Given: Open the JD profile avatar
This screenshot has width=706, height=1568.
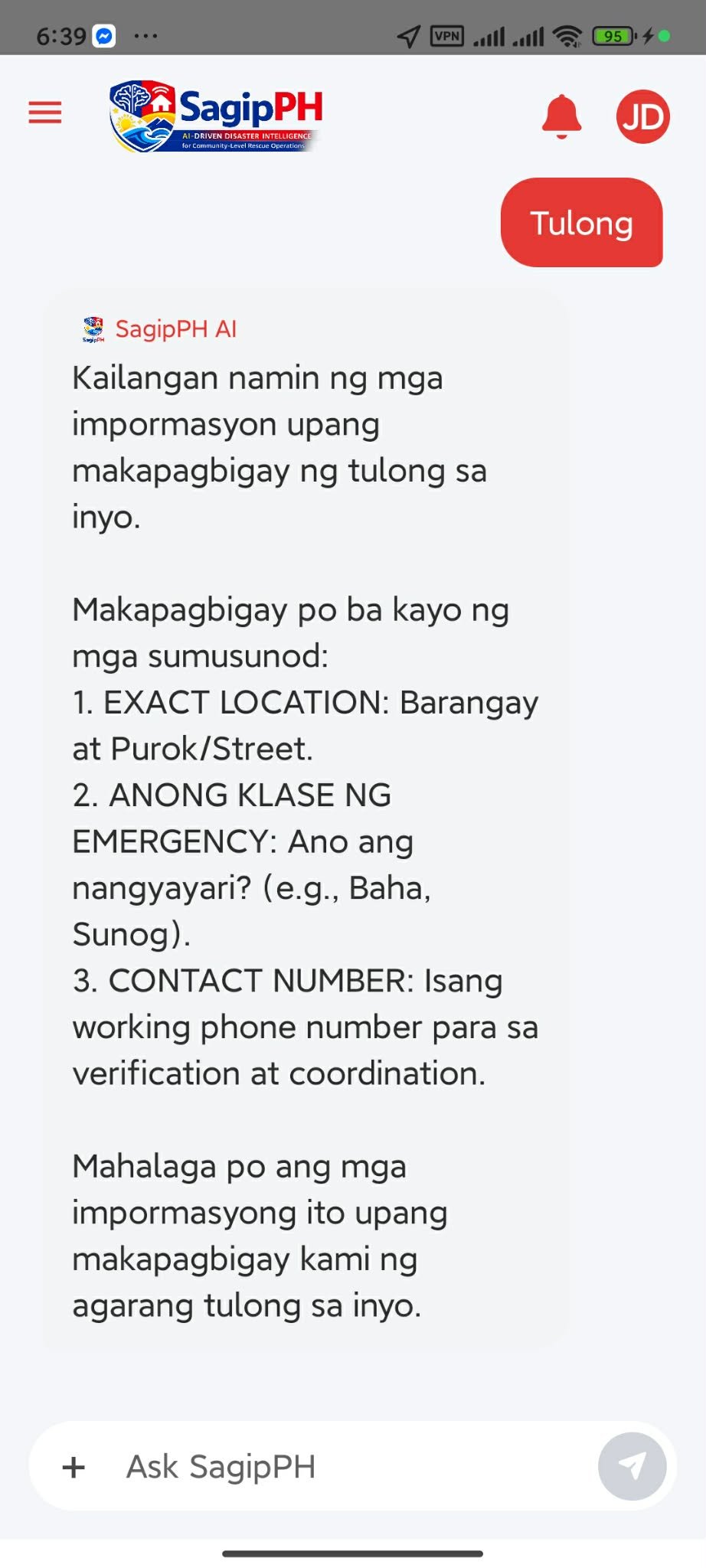Looking at the screenshot, I should coord(642,116).
